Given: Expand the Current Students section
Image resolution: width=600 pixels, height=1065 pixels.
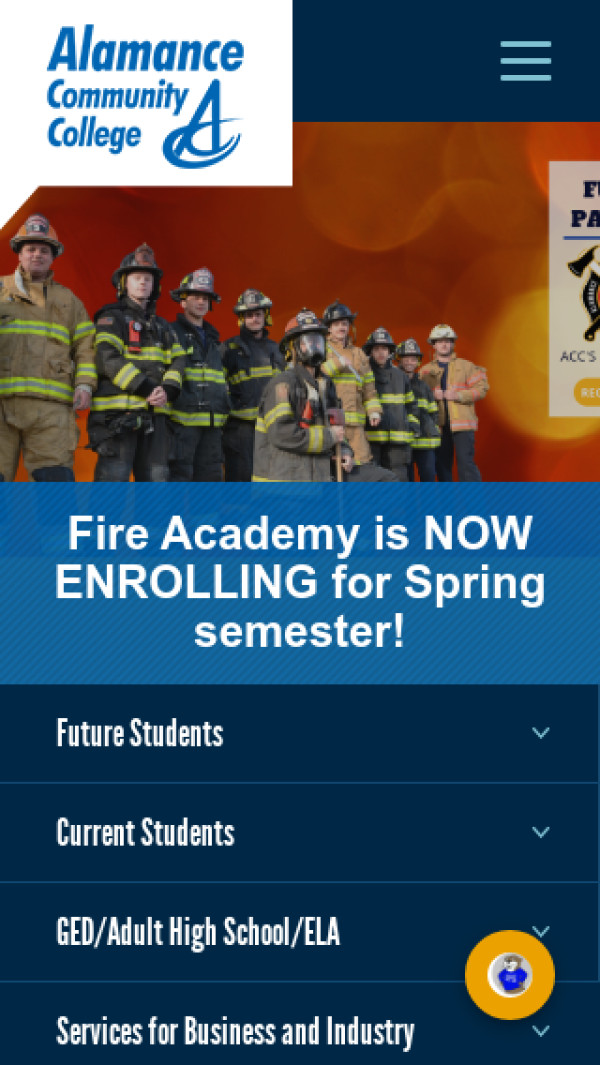Looking at the screenshot, I should [300, 832].
